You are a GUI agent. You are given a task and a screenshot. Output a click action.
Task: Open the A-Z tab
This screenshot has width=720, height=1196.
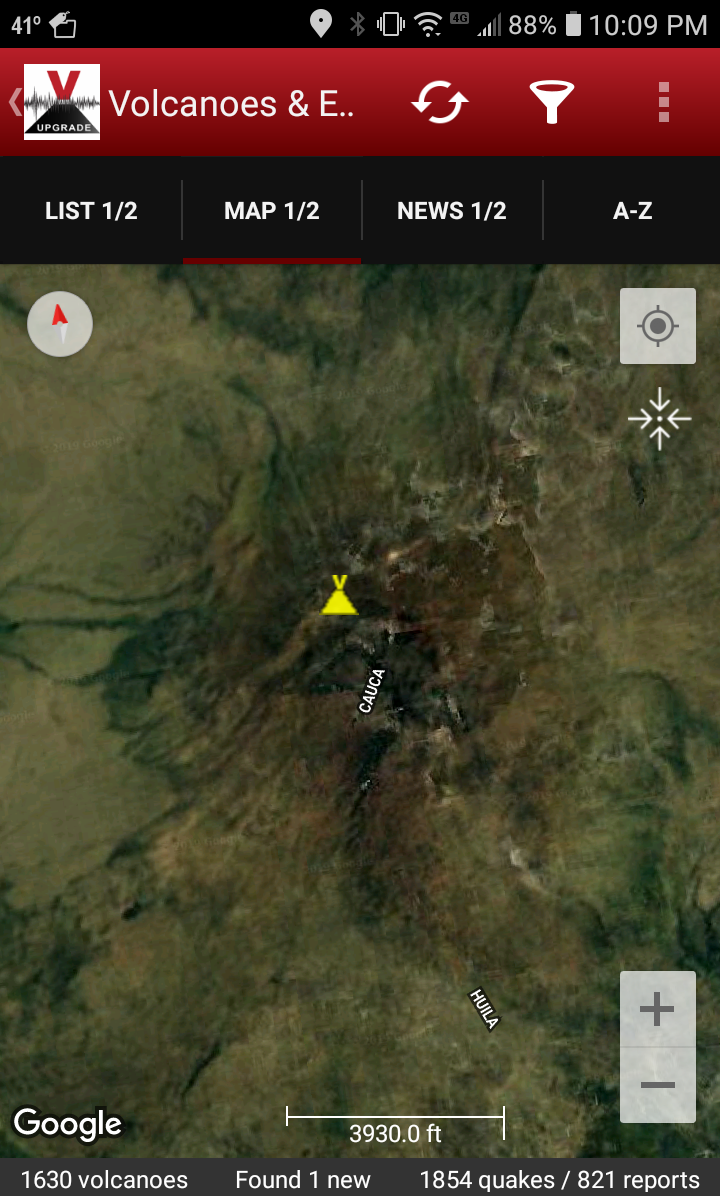pyautogui.click(x=632, y=211)
